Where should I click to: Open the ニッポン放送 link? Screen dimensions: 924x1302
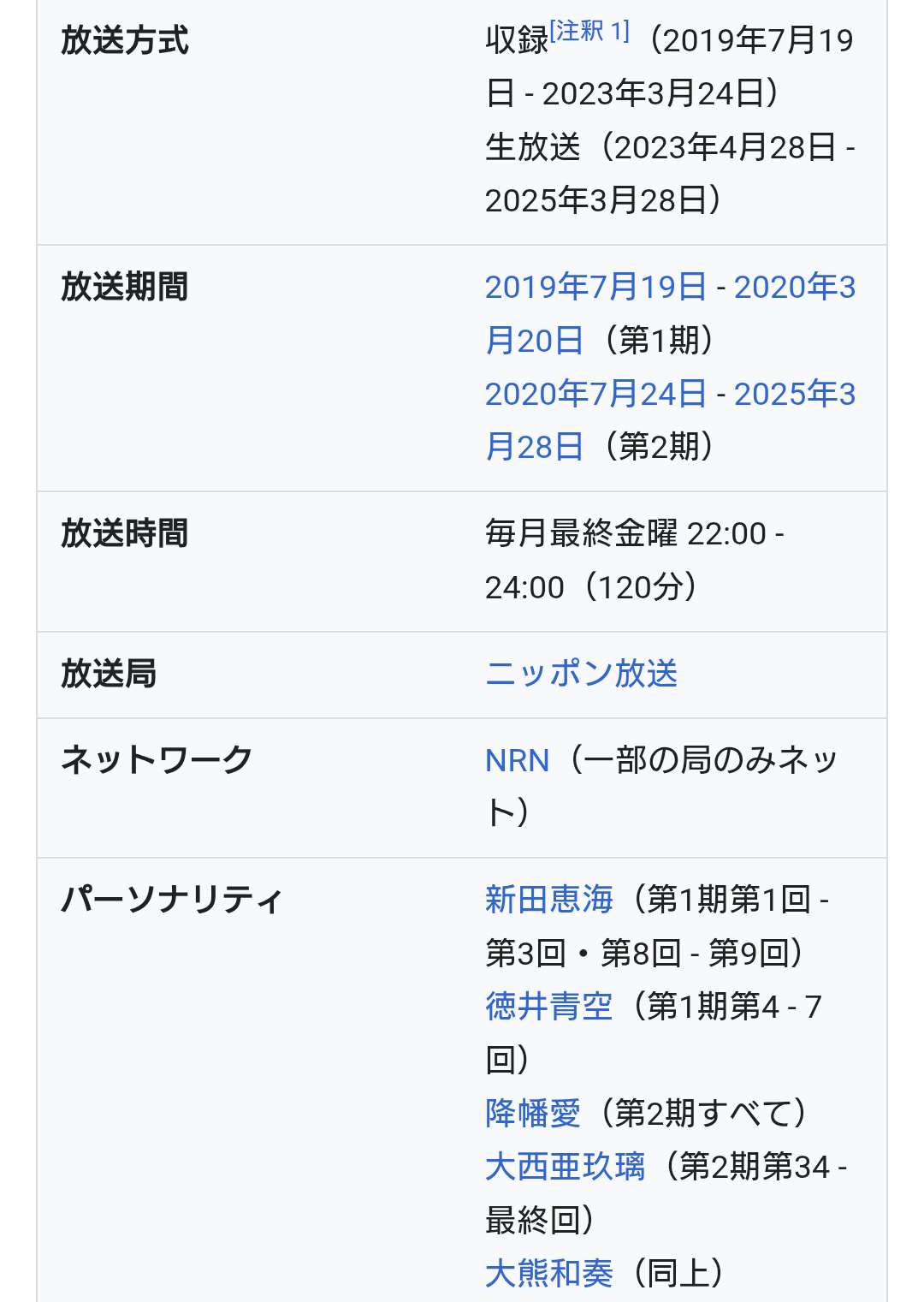(x=581, y=675)
